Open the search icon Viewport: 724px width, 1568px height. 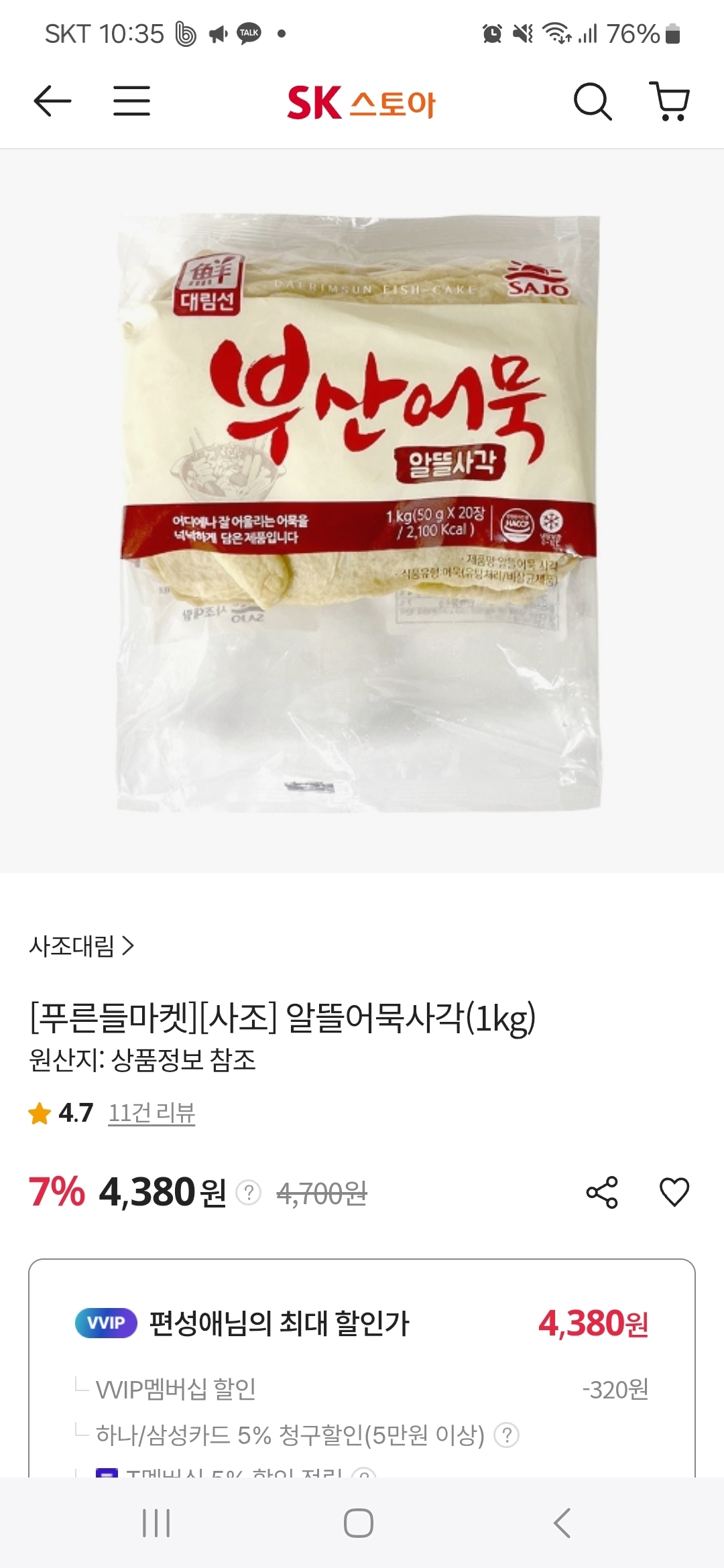click(x=593, y=102)
